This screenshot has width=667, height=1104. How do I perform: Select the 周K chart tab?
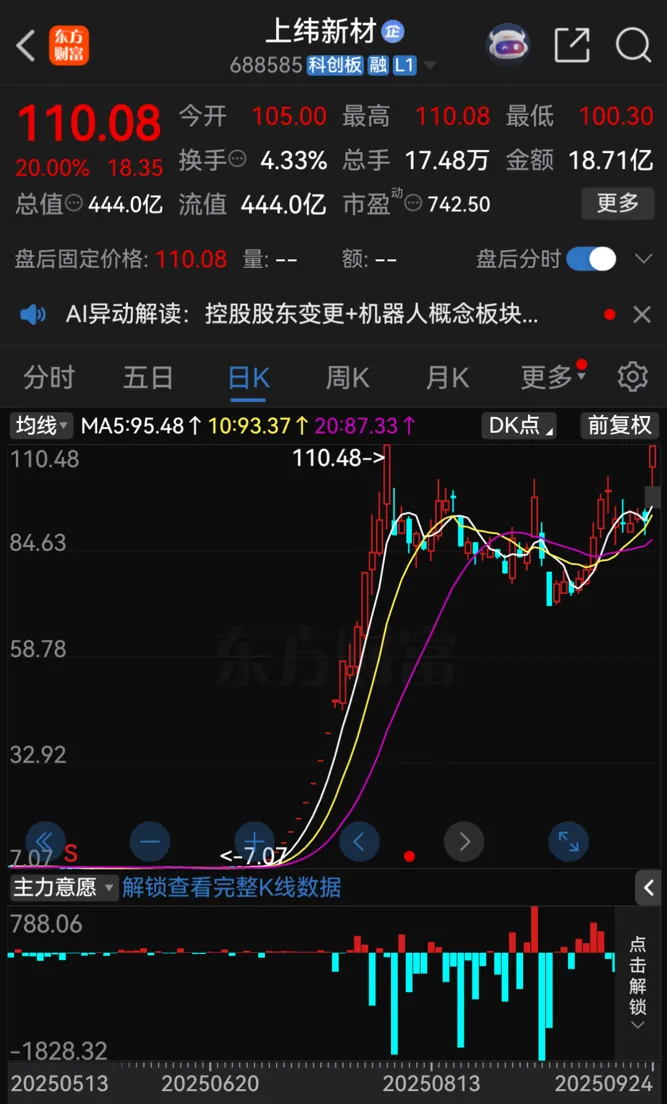pos(347,377)
